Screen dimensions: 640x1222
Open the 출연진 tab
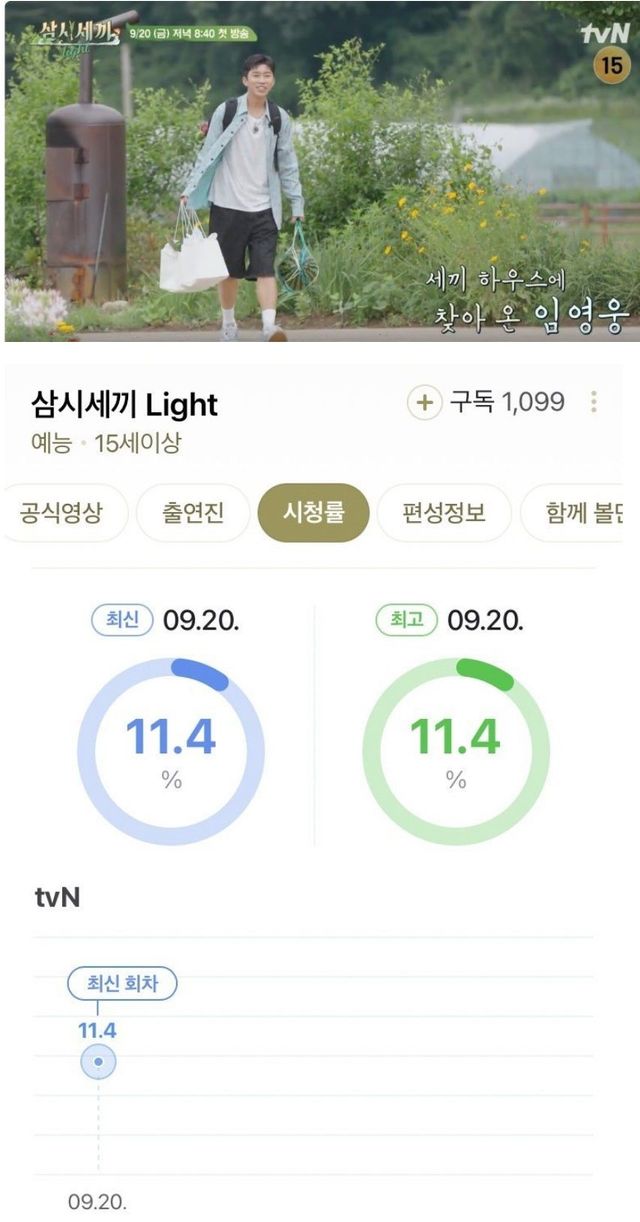193,513
